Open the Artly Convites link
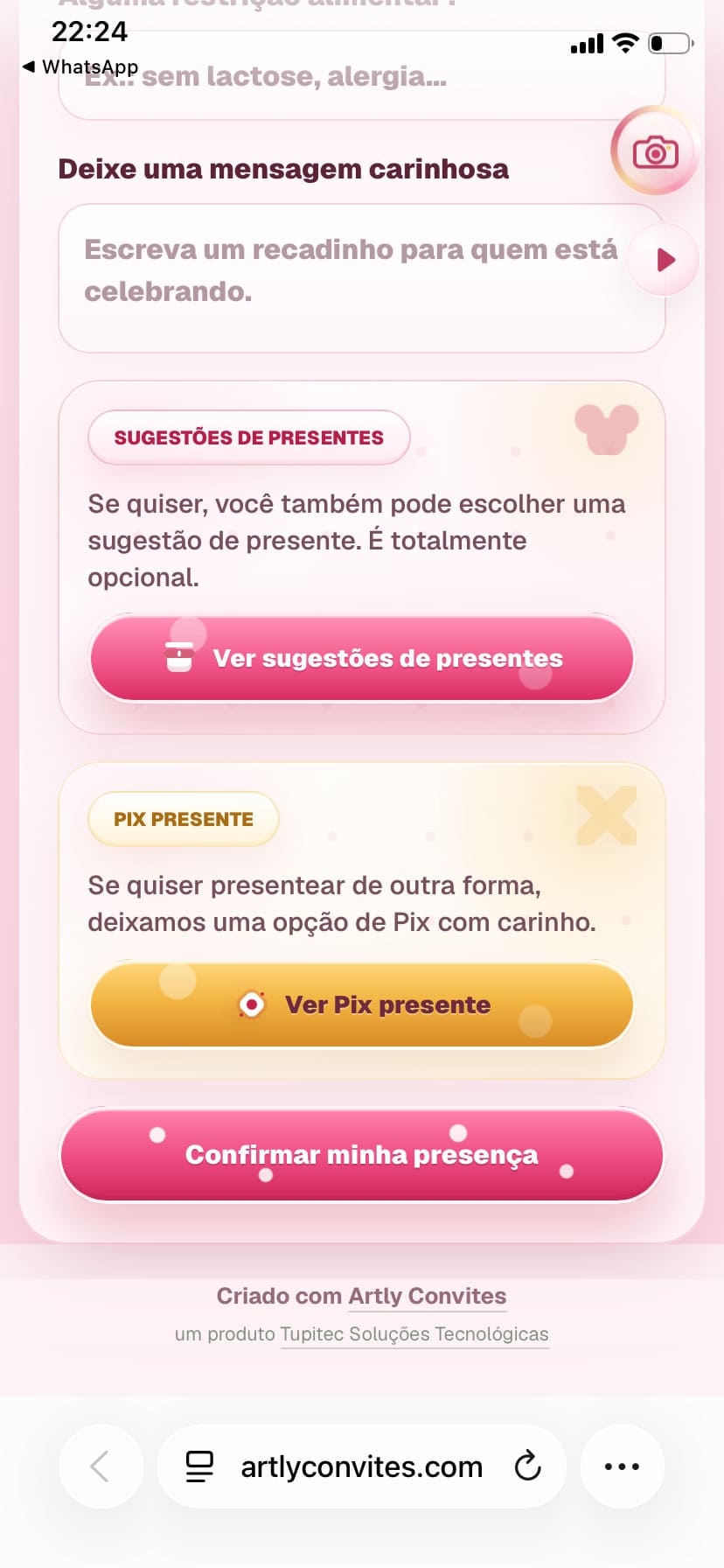The height and width of the screenshot is (1568, 724). (427, 1296)
